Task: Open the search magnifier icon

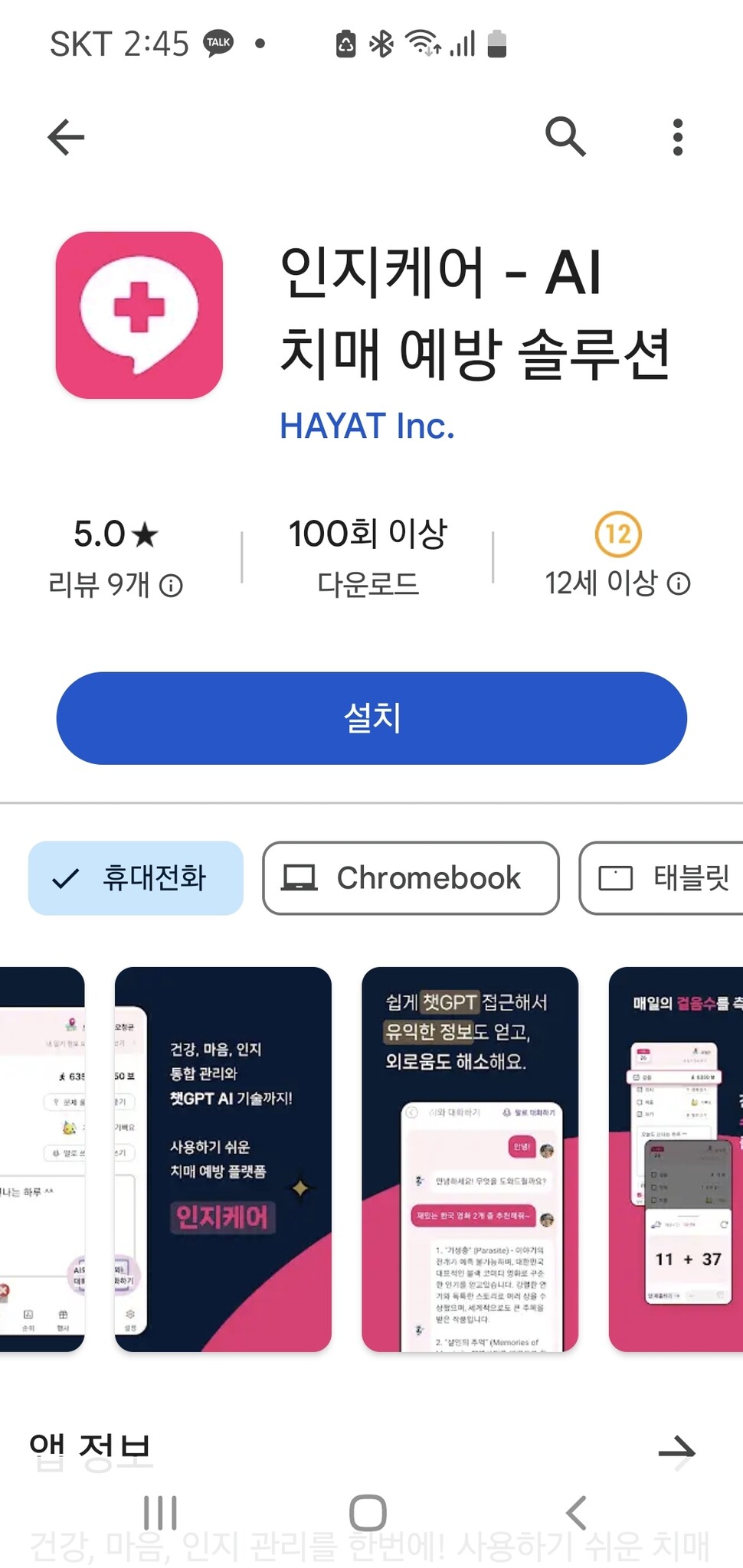Action: (x=565, y=137)
